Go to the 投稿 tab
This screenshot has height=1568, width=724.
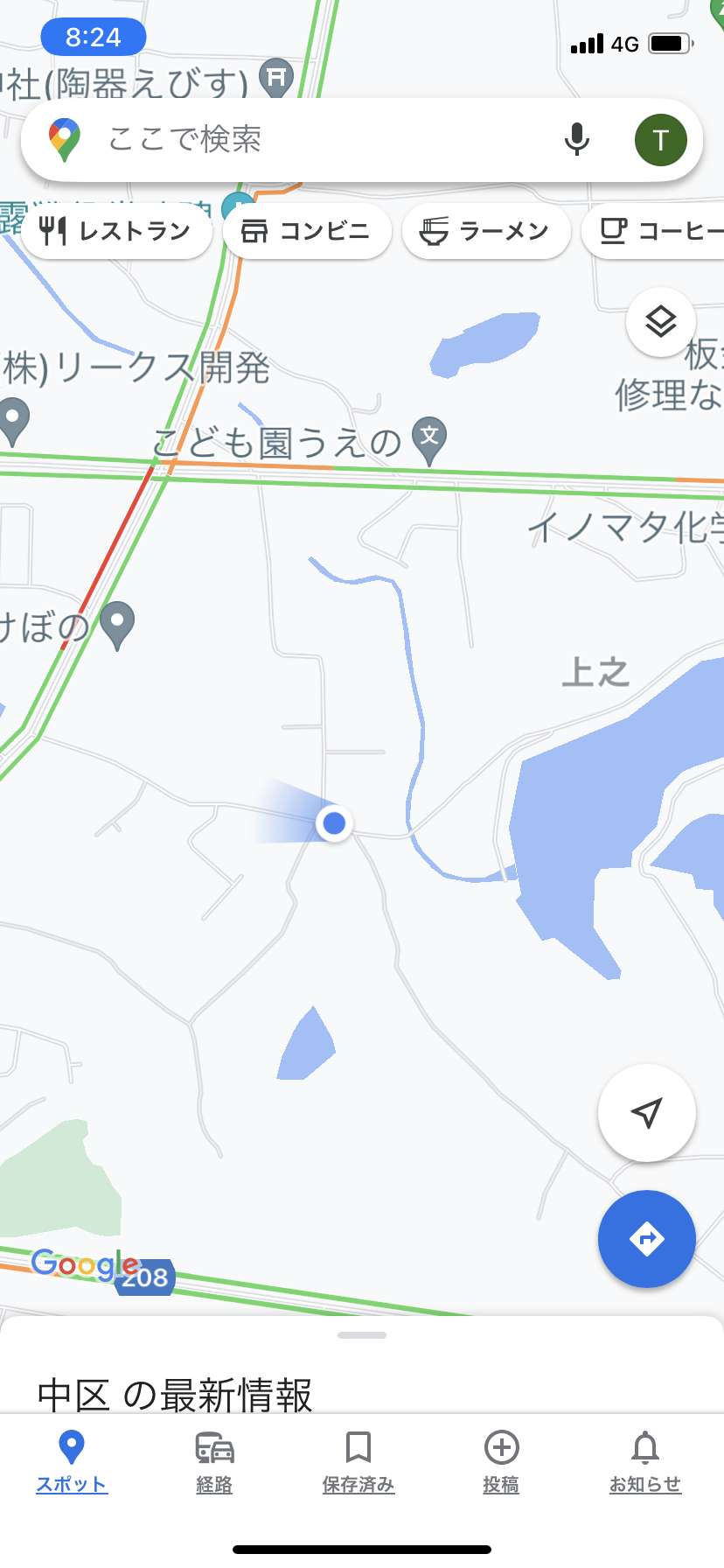click(x=502, y=1461)
